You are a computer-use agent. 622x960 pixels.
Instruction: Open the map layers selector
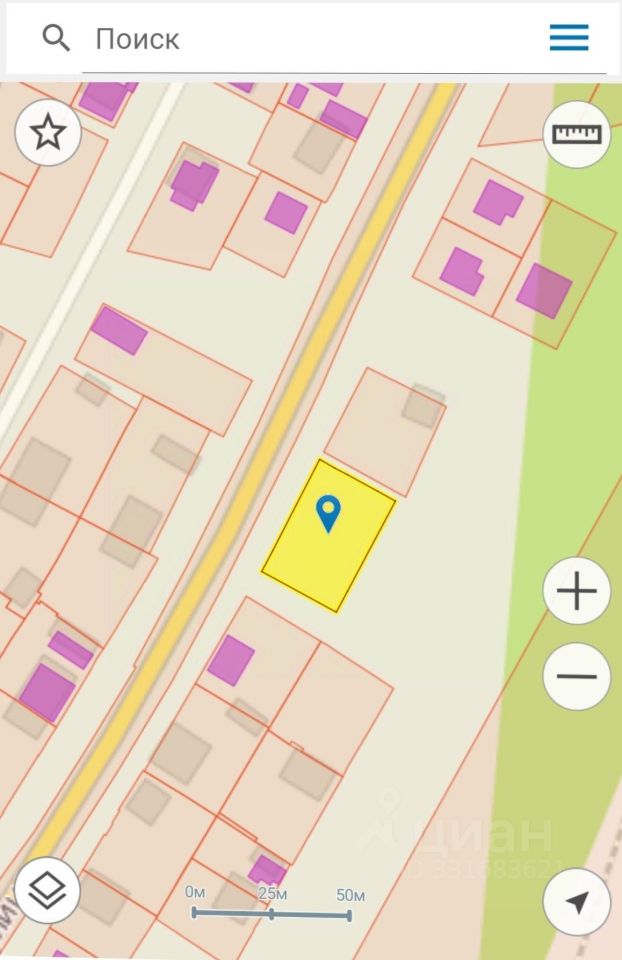[x=47, y=890]
